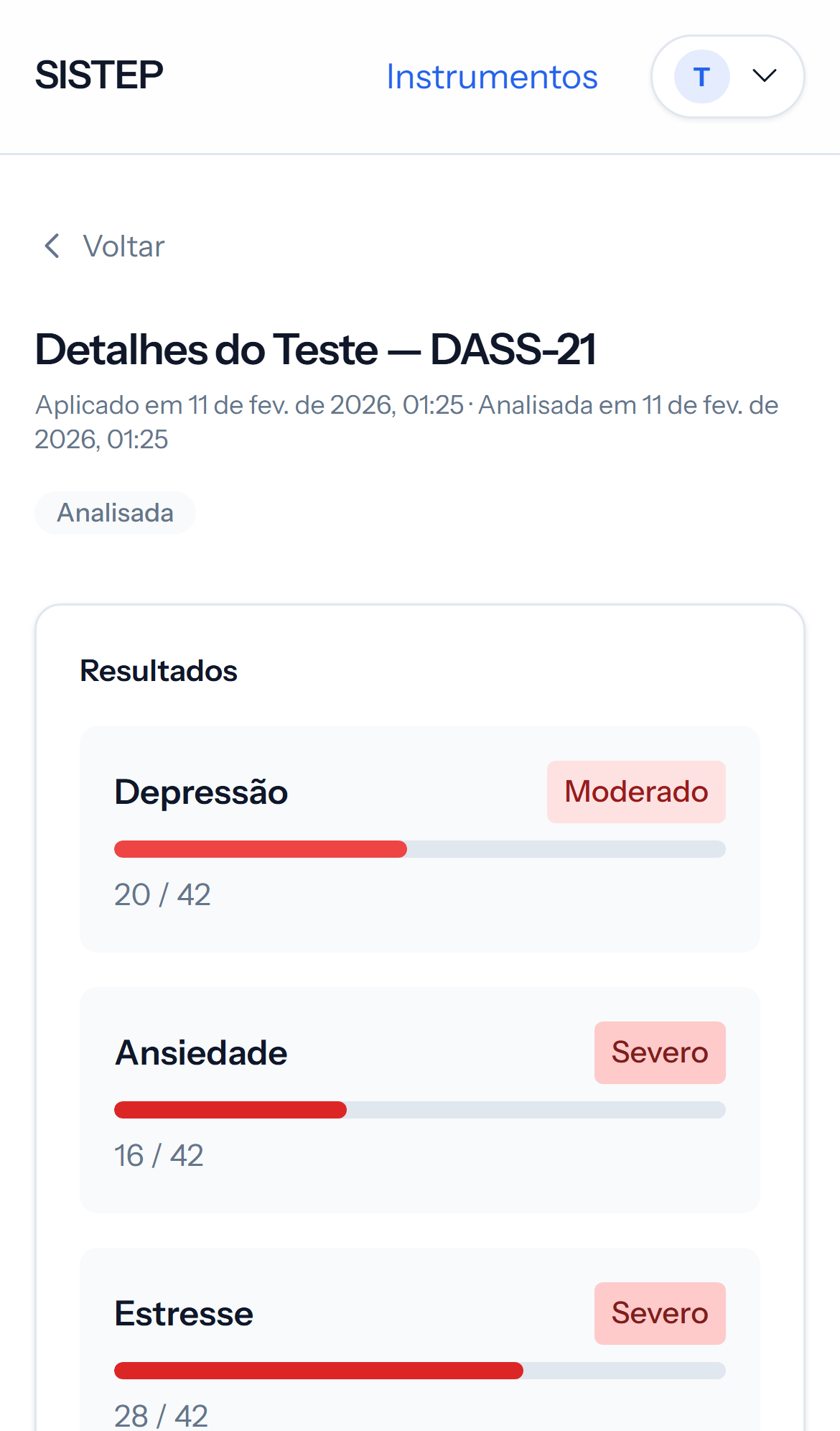Click the Estresse progress bar

[419, 1371]
